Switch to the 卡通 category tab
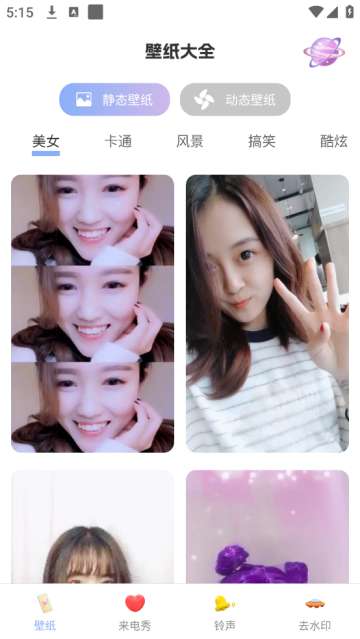The height and width of the screenshot is (639, 360). (x=118, y=141)
